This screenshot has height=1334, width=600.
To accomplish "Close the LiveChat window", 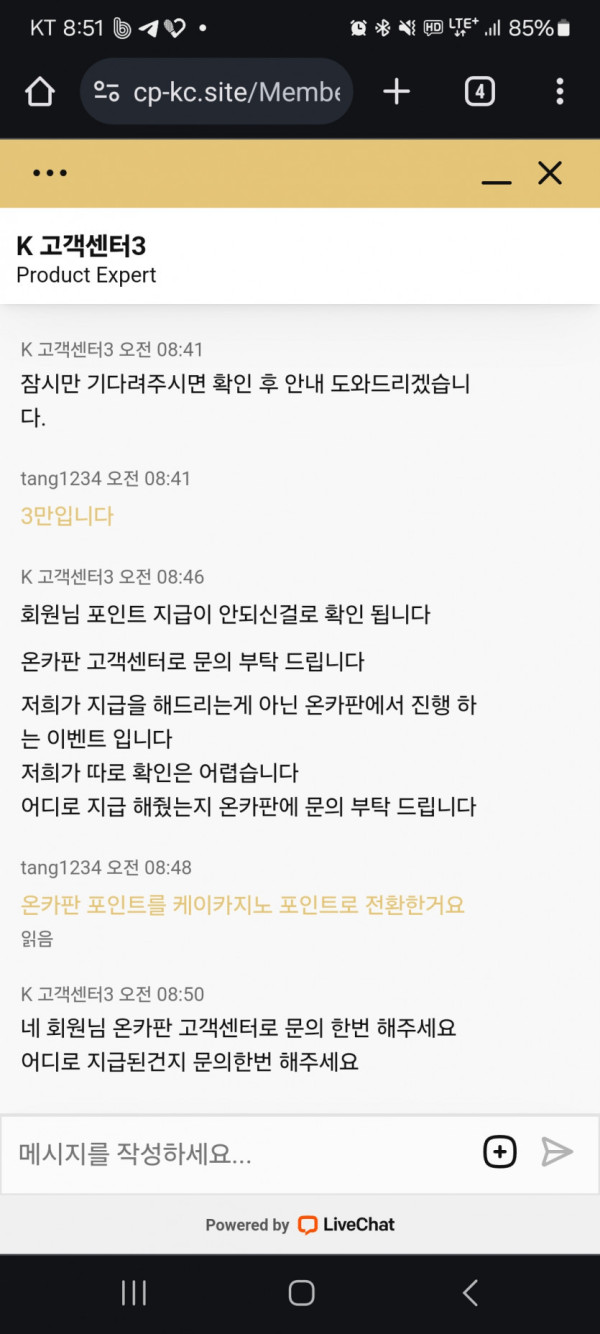I will [x=550, y=173].
